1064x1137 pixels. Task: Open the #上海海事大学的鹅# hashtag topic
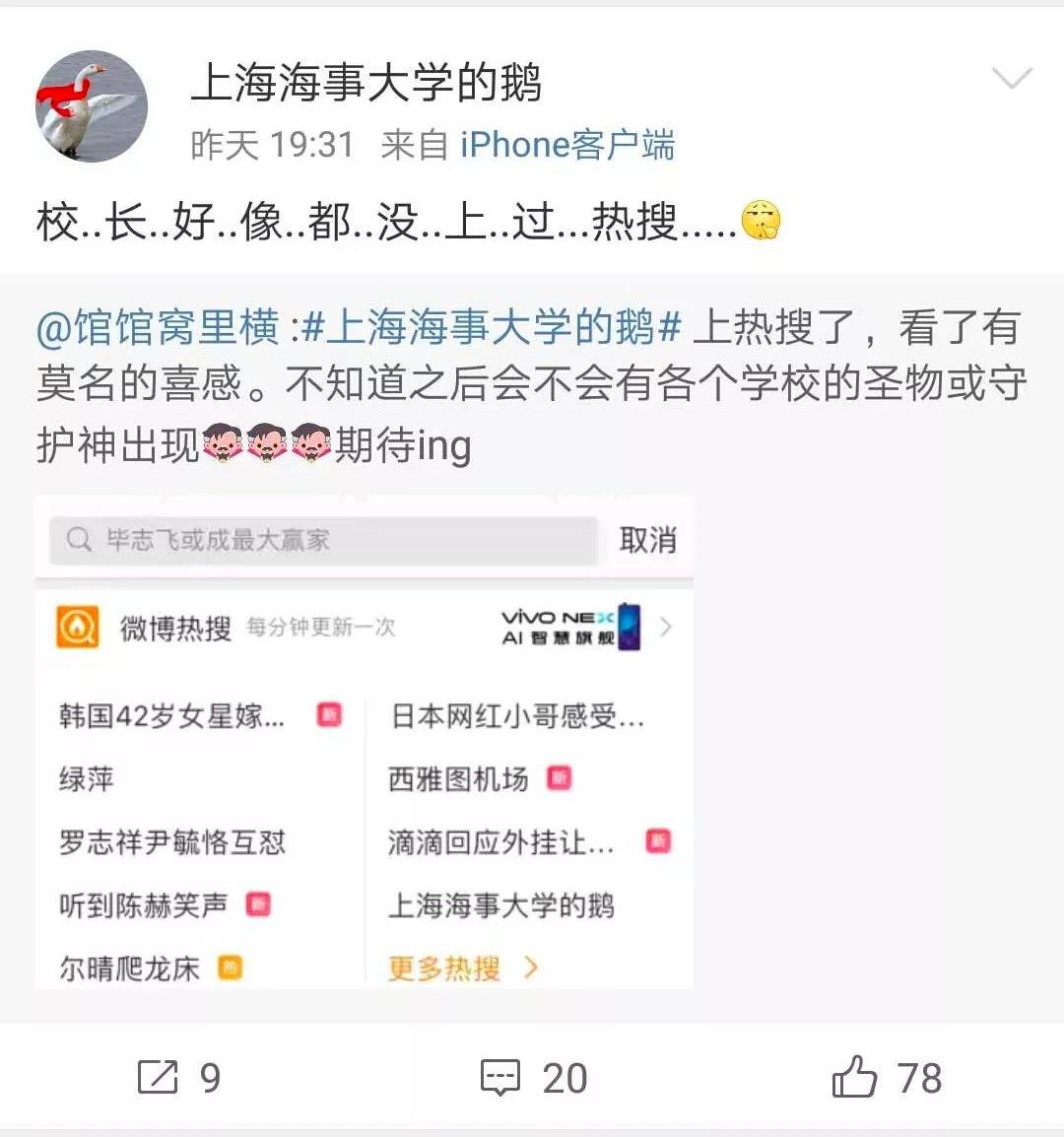(x=491, y=327)
